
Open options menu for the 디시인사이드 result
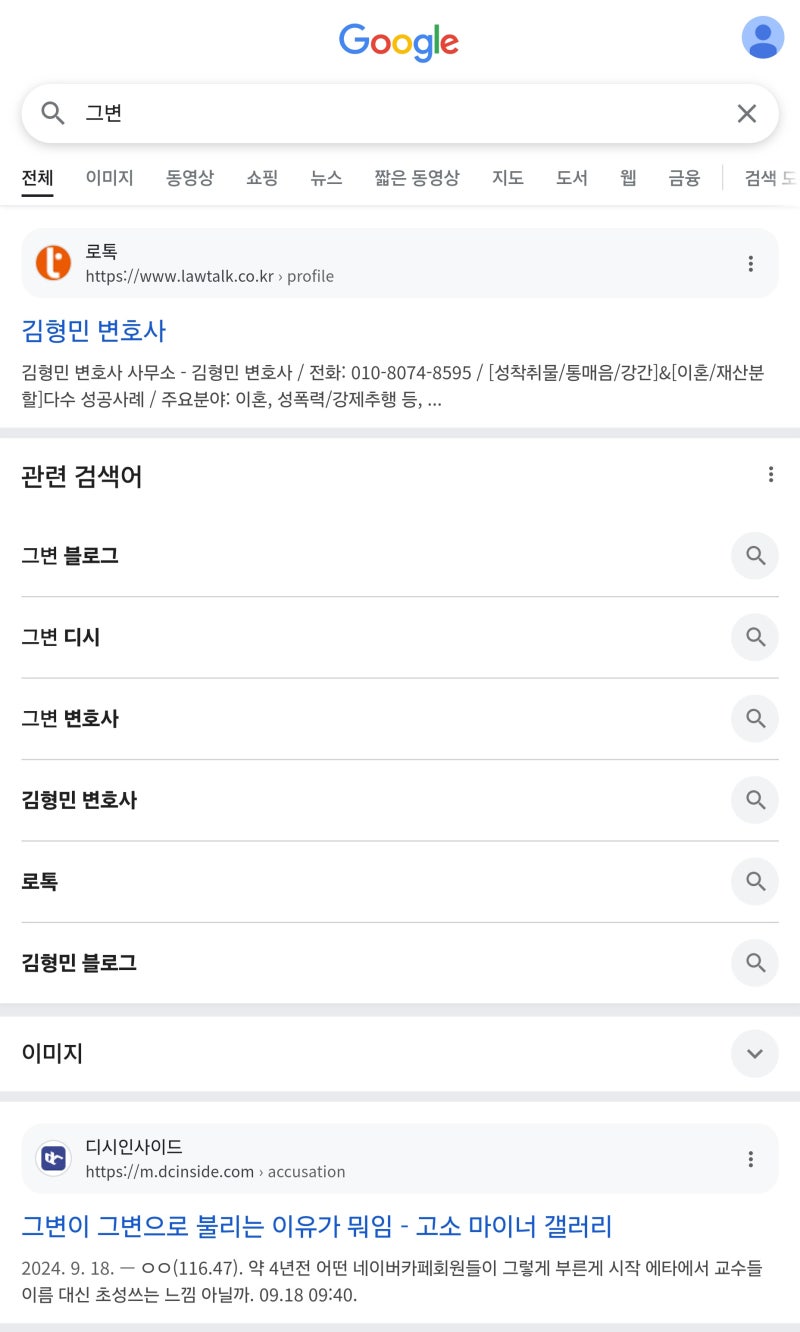pos(751,1159)
